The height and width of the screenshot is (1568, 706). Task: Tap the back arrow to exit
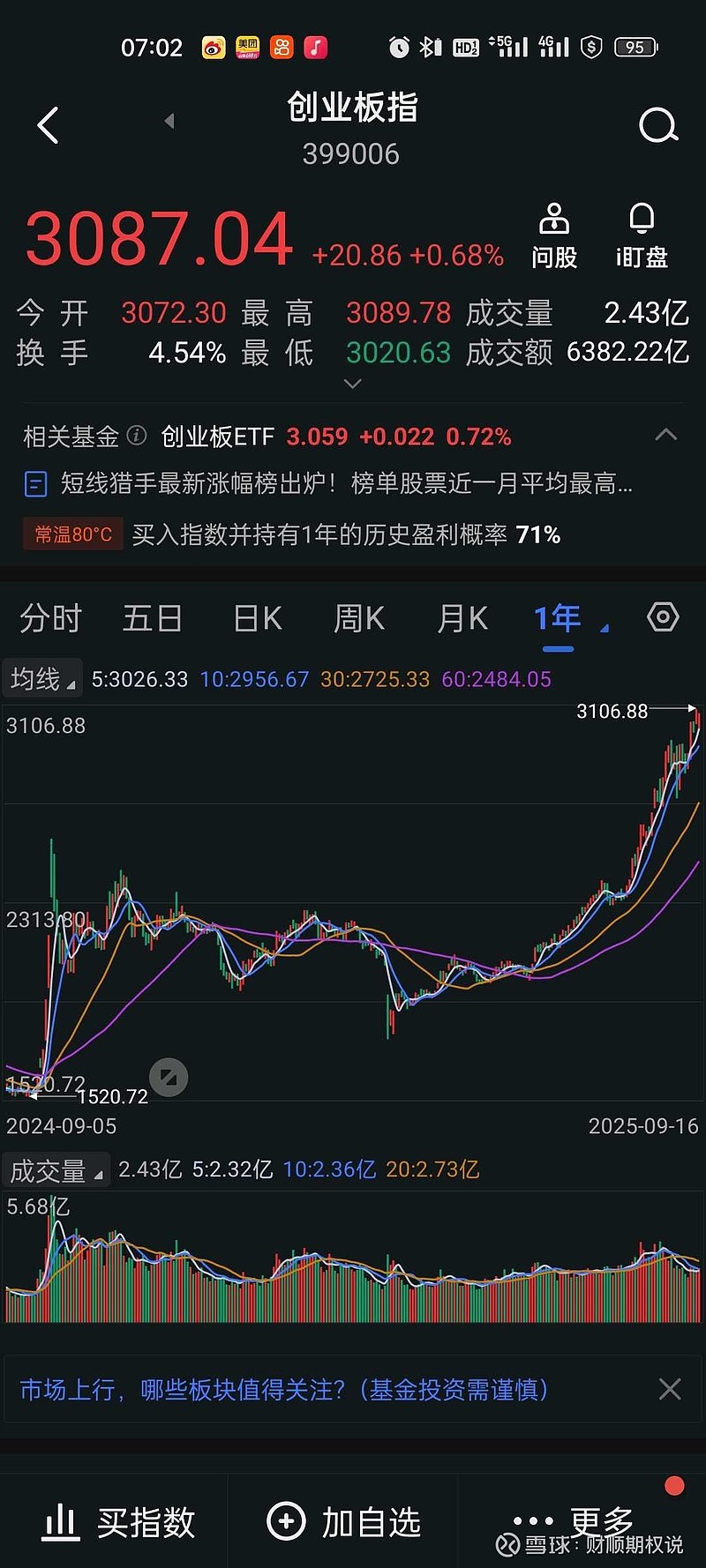(x=48, y=125)
